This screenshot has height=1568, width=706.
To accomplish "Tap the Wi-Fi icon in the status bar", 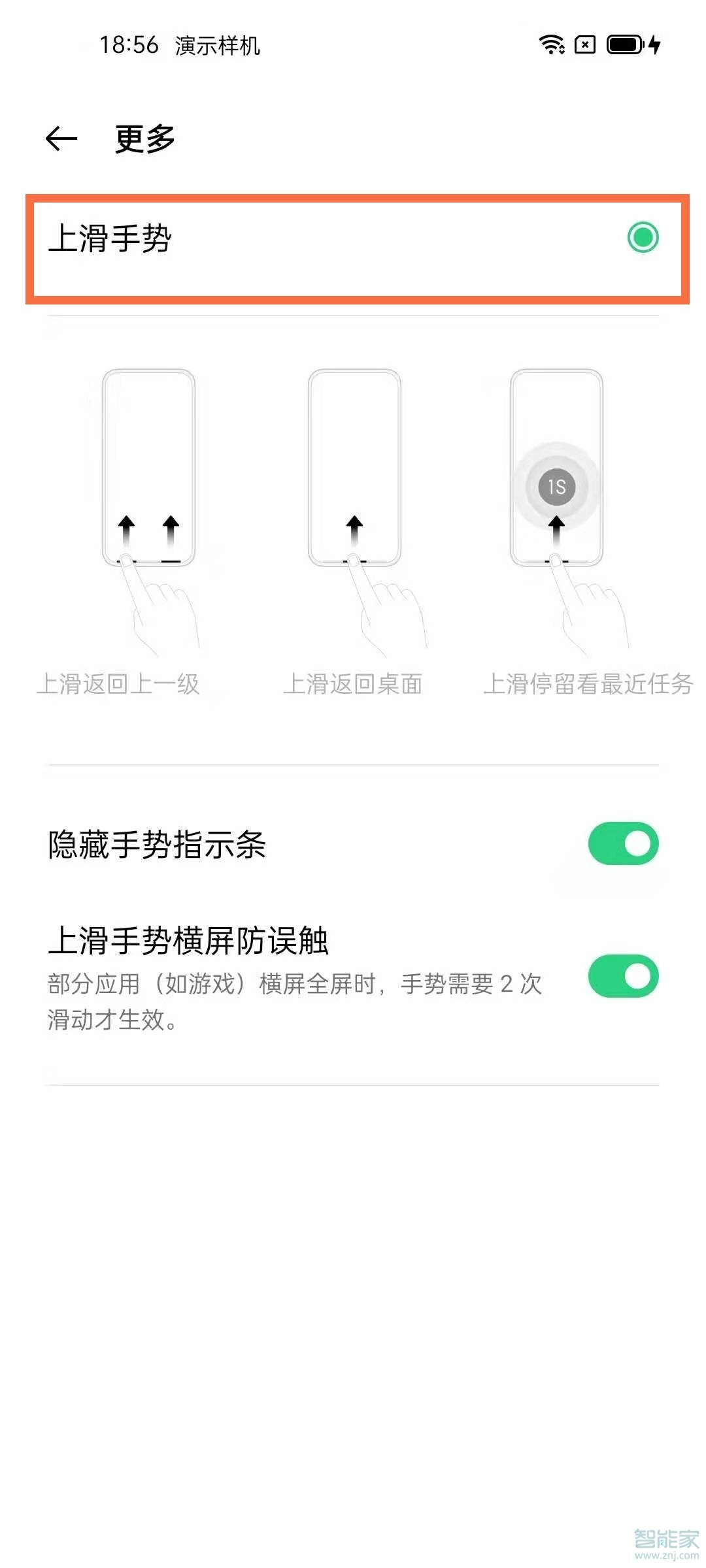I will click(552, 44).
